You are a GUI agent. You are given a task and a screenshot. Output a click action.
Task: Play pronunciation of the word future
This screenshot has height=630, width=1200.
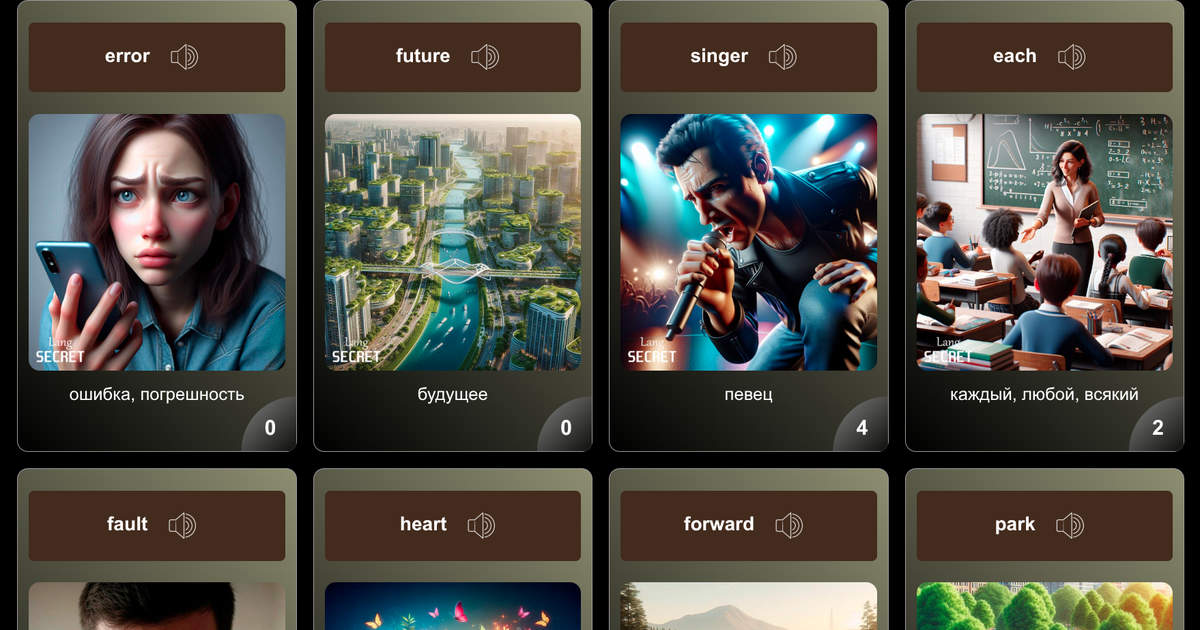[485, 57]
